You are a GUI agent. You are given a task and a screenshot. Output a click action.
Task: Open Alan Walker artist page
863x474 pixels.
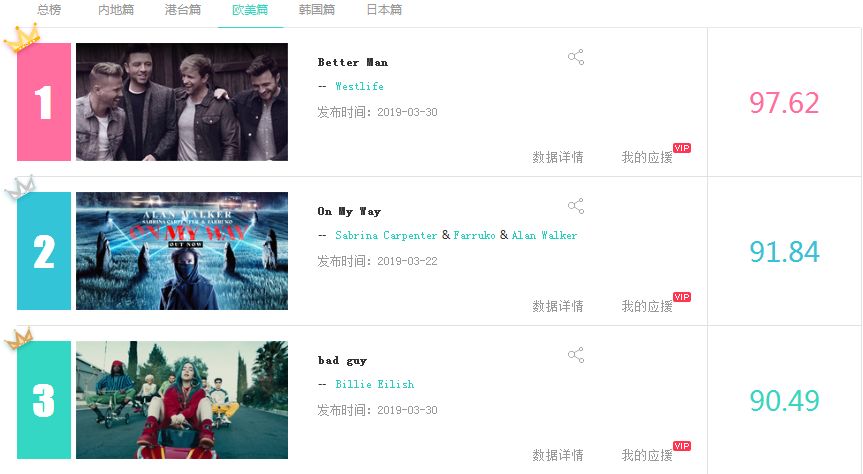pyautogui.click(x=544, y=236)
